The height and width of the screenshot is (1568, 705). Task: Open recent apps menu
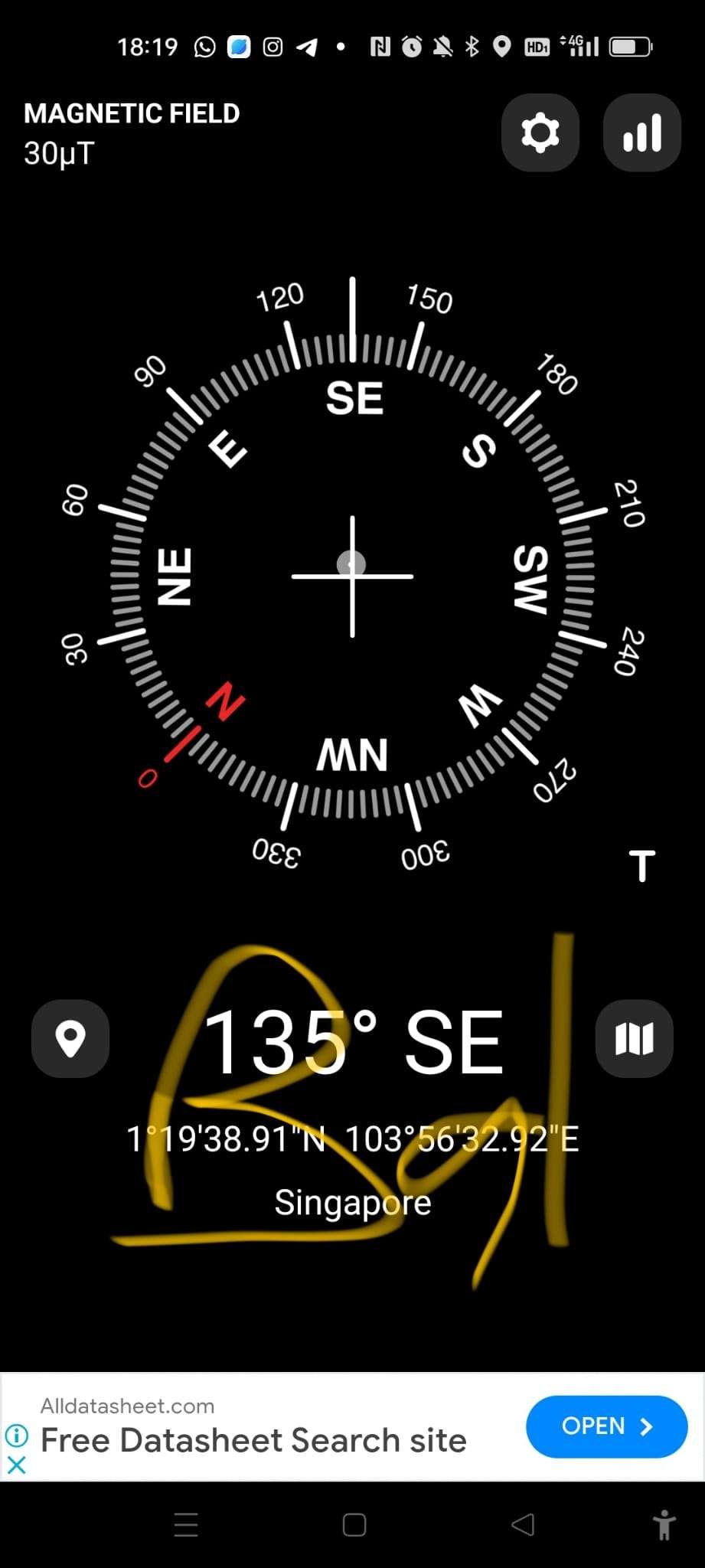(186, 1525)
